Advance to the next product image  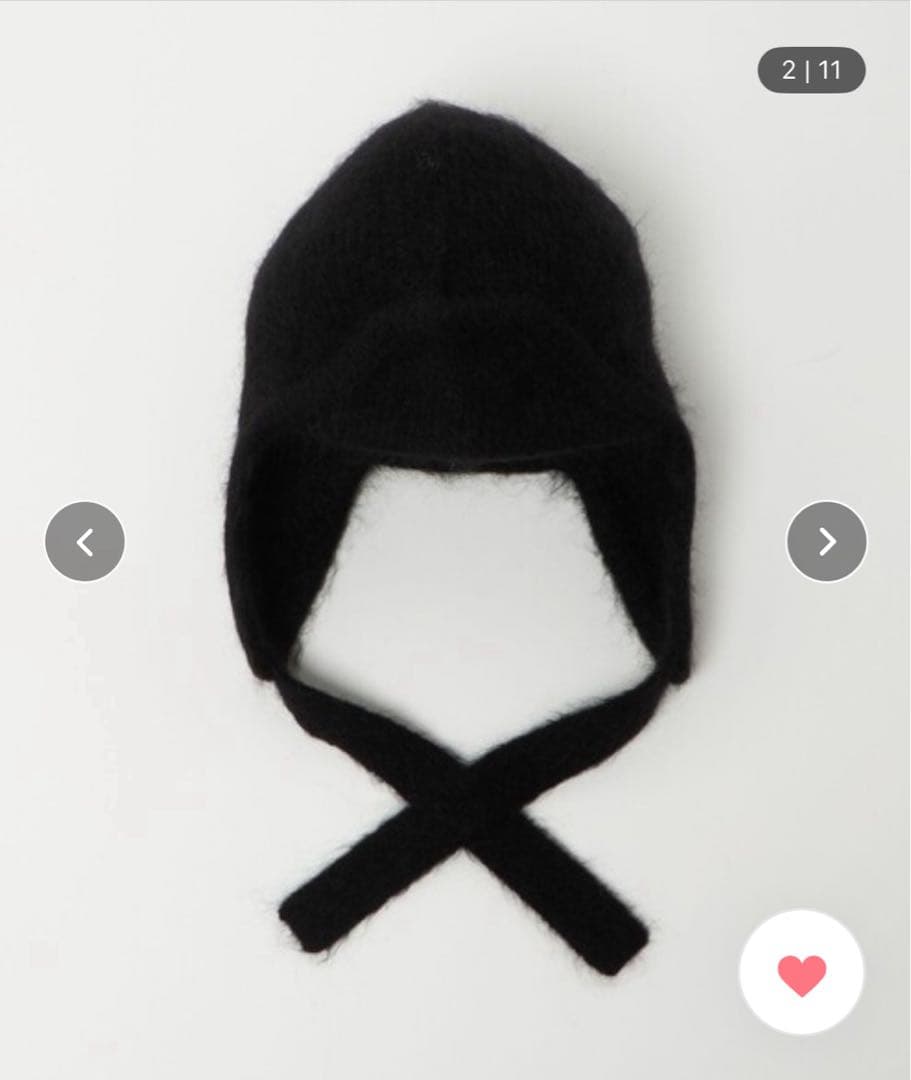click(826, 541)
